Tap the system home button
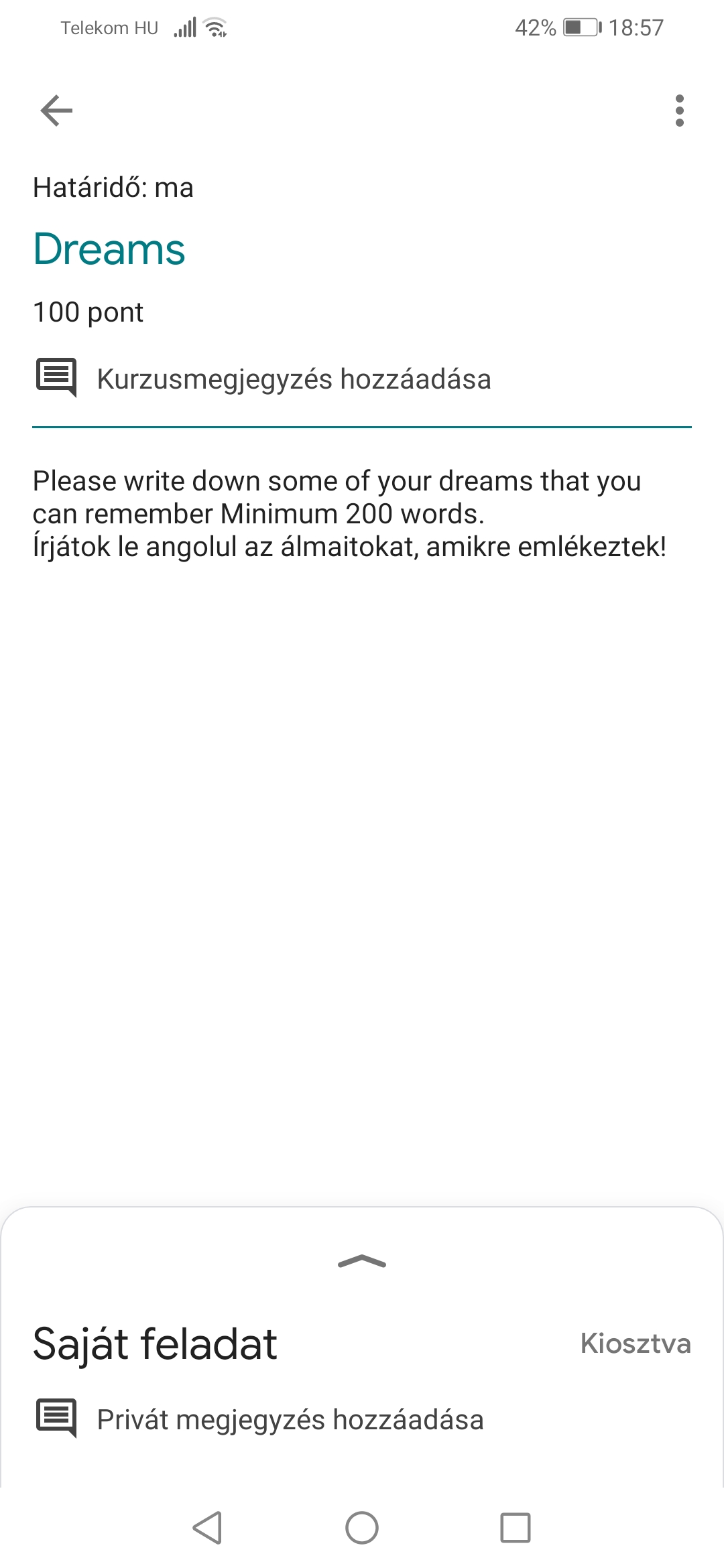 point(362,1528)
